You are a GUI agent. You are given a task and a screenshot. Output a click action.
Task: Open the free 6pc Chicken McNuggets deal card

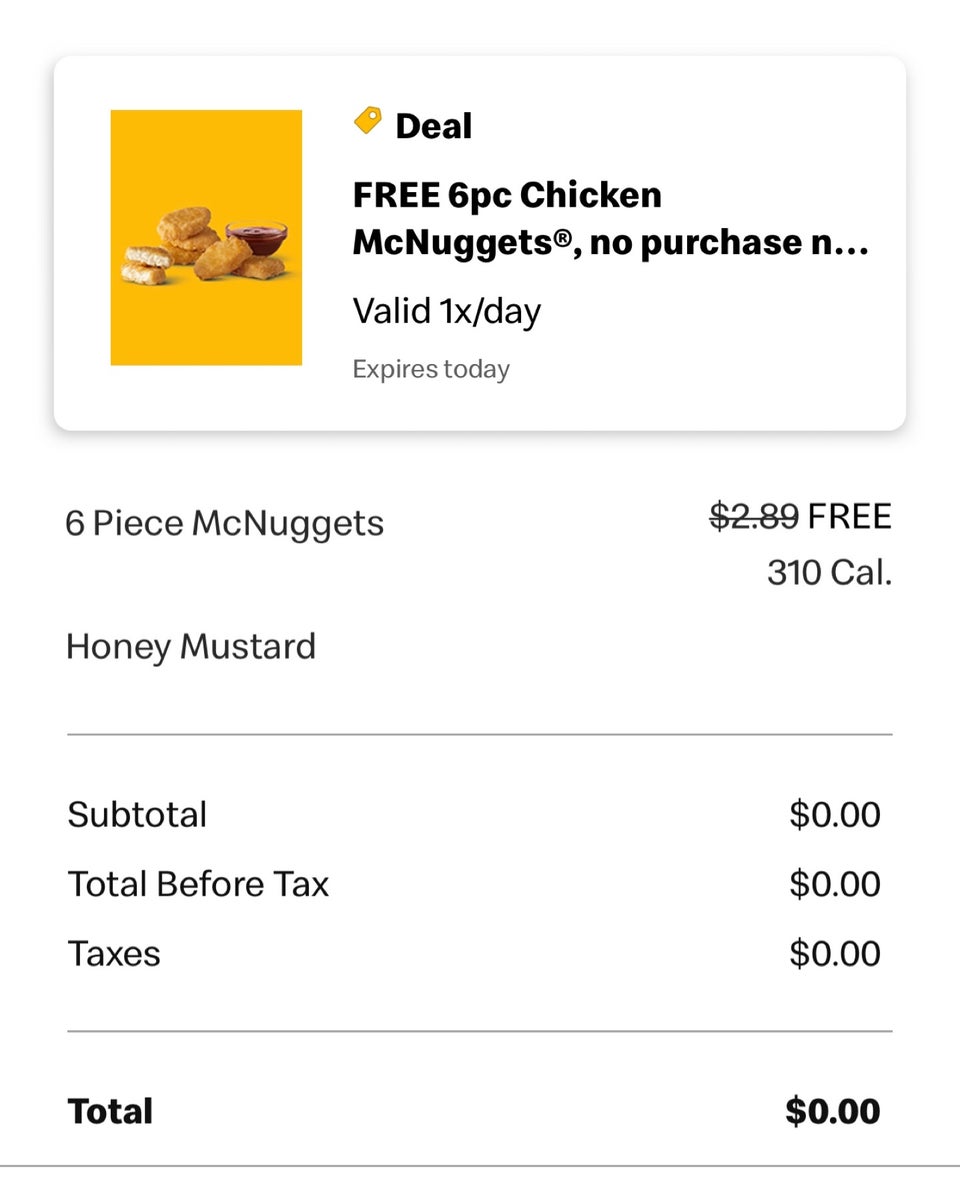[x=480, y=243]
